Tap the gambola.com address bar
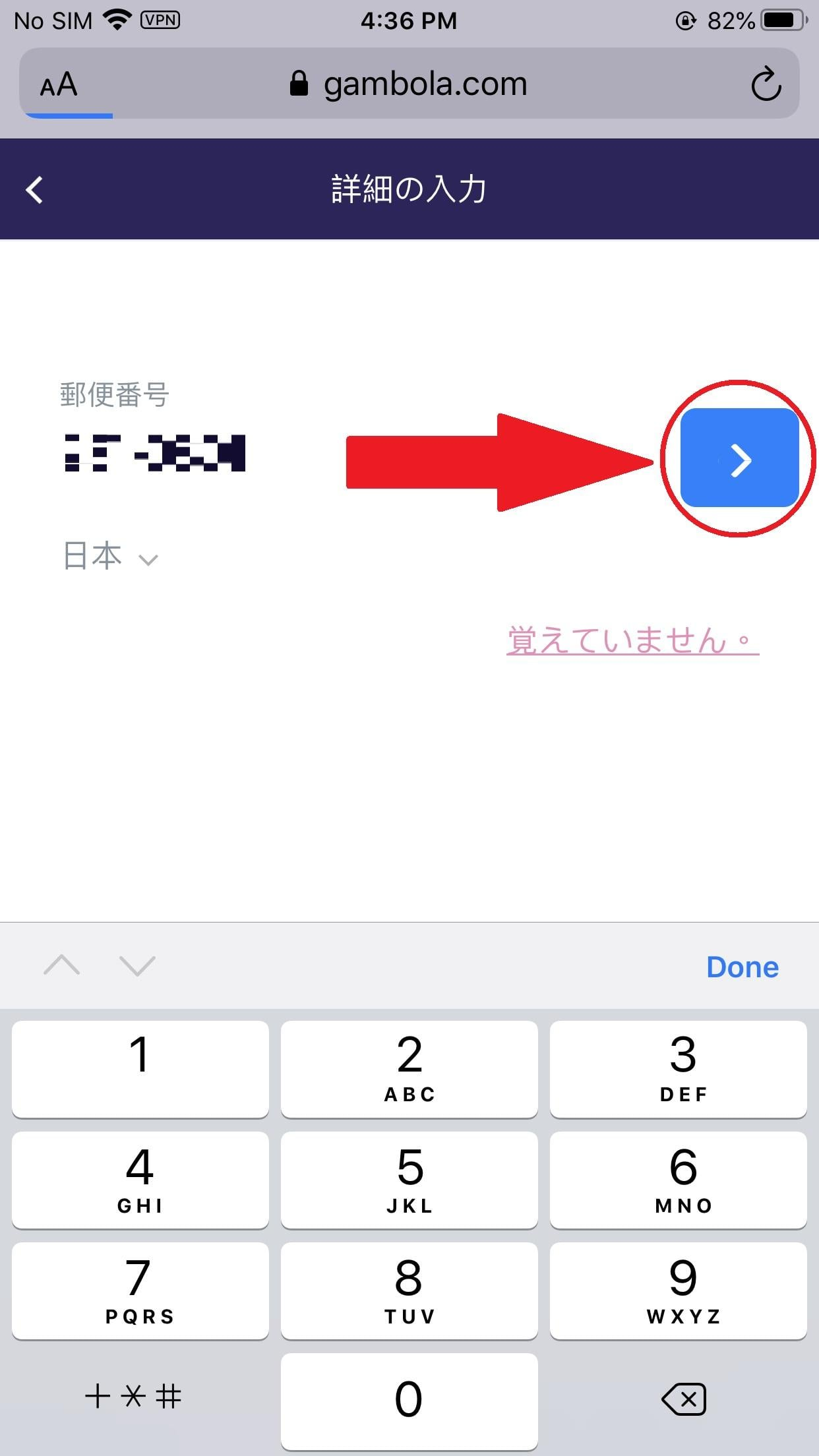 [409, 84]
